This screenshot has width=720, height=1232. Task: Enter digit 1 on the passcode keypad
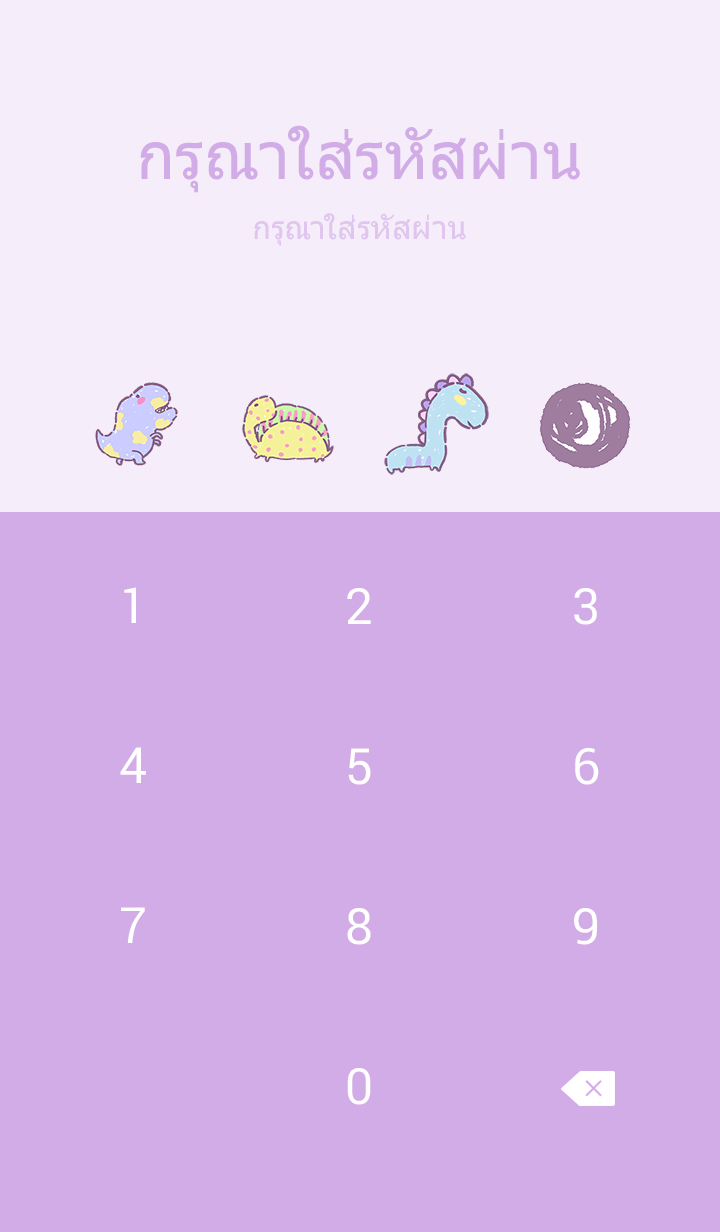point(132,607)
